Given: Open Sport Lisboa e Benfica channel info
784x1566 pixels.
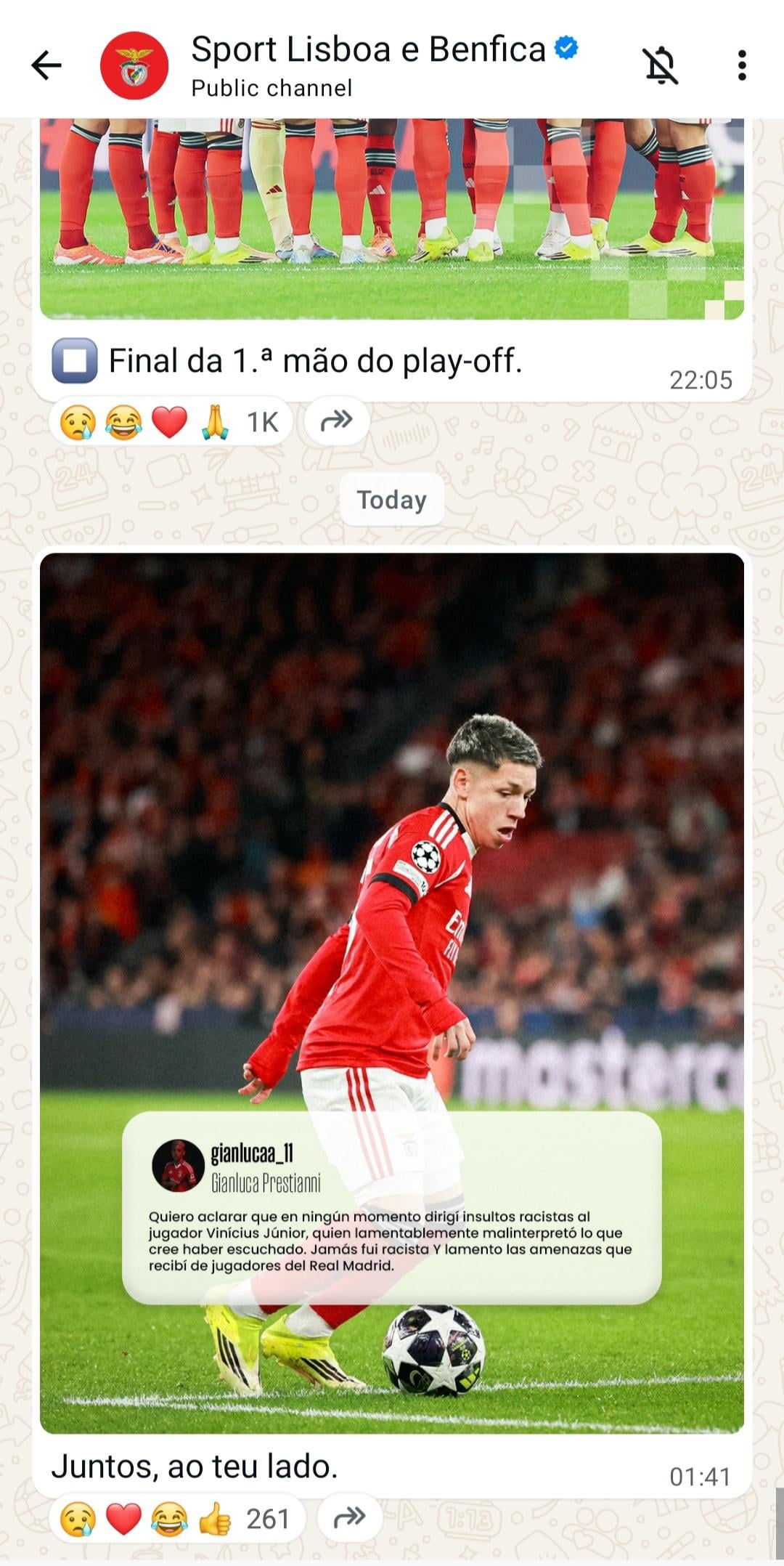Looking at the screenshot, I should pyautogui.click(x=367, y=65).
